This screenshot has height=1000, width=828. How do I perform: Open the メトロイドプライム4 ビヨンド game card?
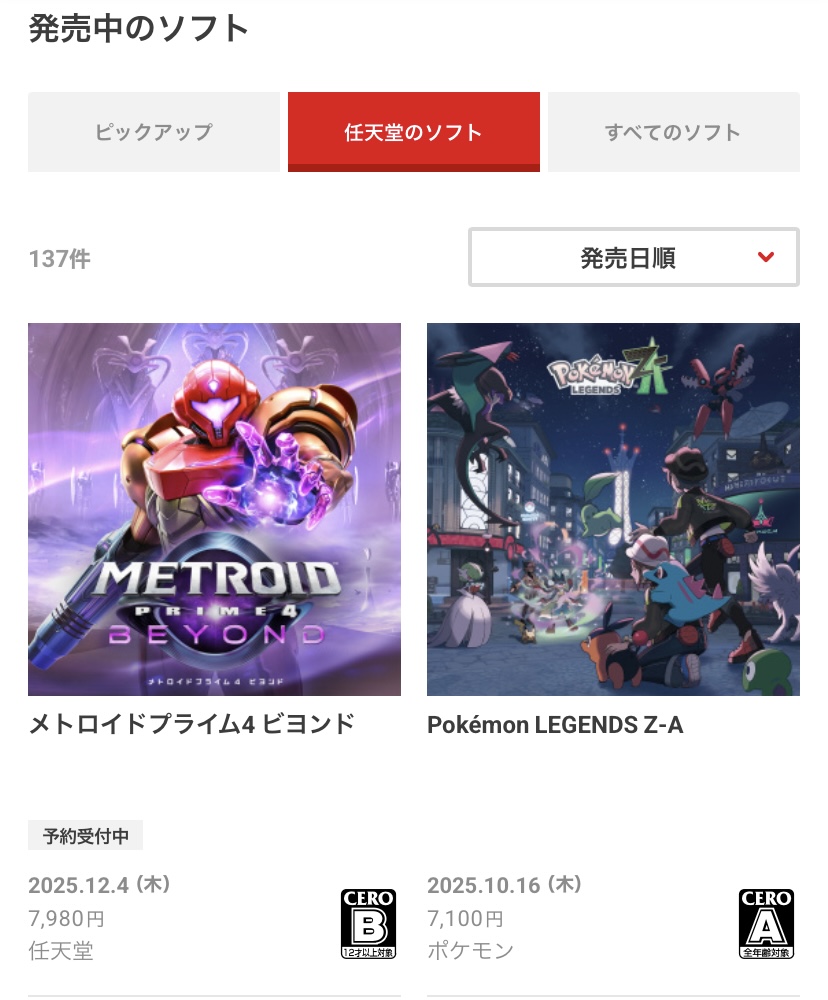pos(214,510)
